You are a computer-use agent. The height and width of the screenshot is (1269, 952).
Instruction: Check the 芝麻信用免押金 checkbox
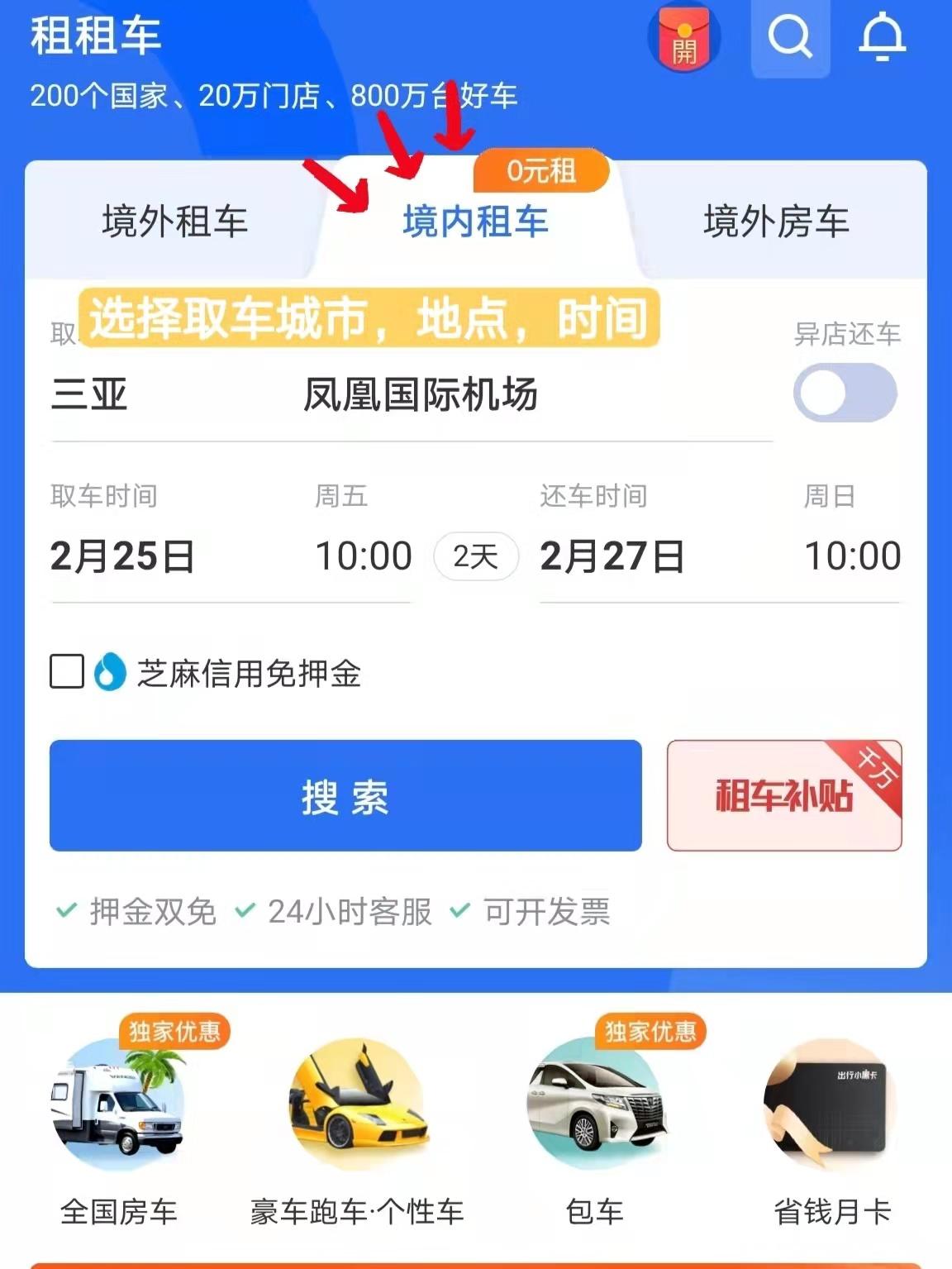pyautogui.click(x=67, y=672)
